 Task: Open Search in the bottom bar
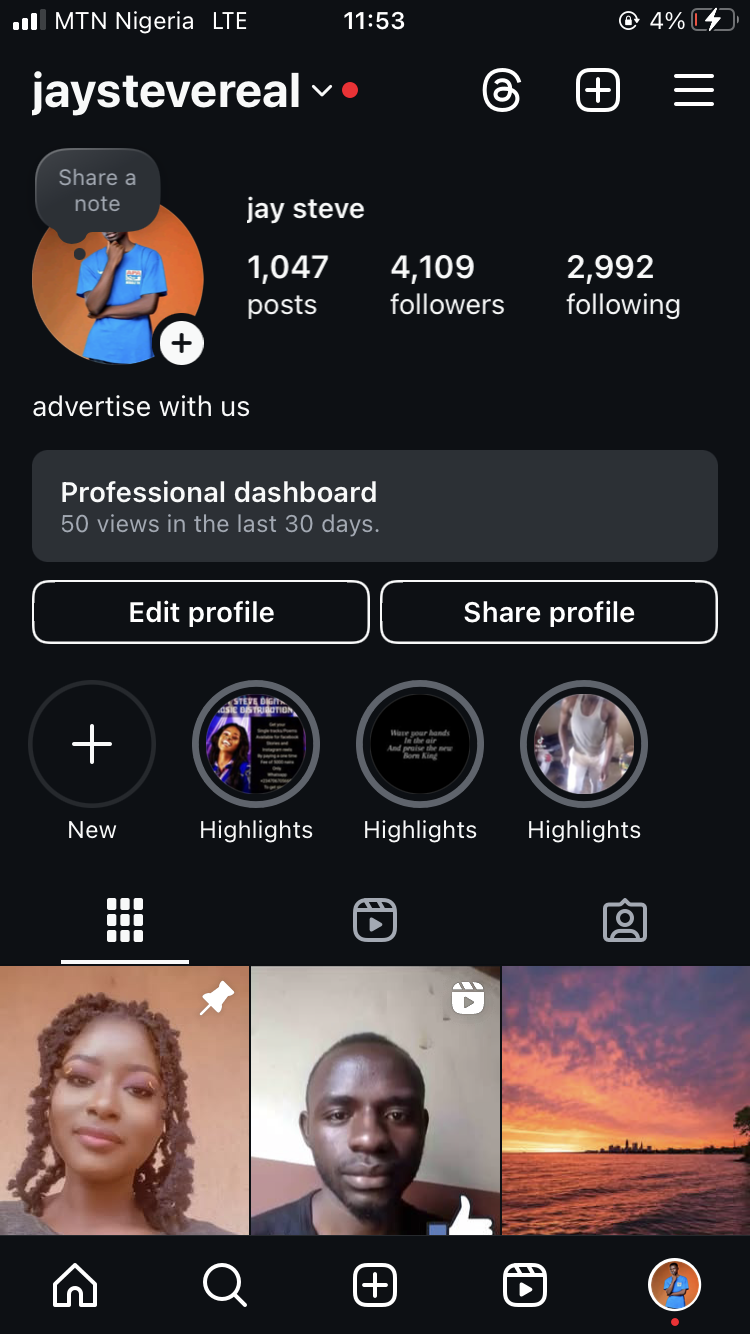(224, 1285)
